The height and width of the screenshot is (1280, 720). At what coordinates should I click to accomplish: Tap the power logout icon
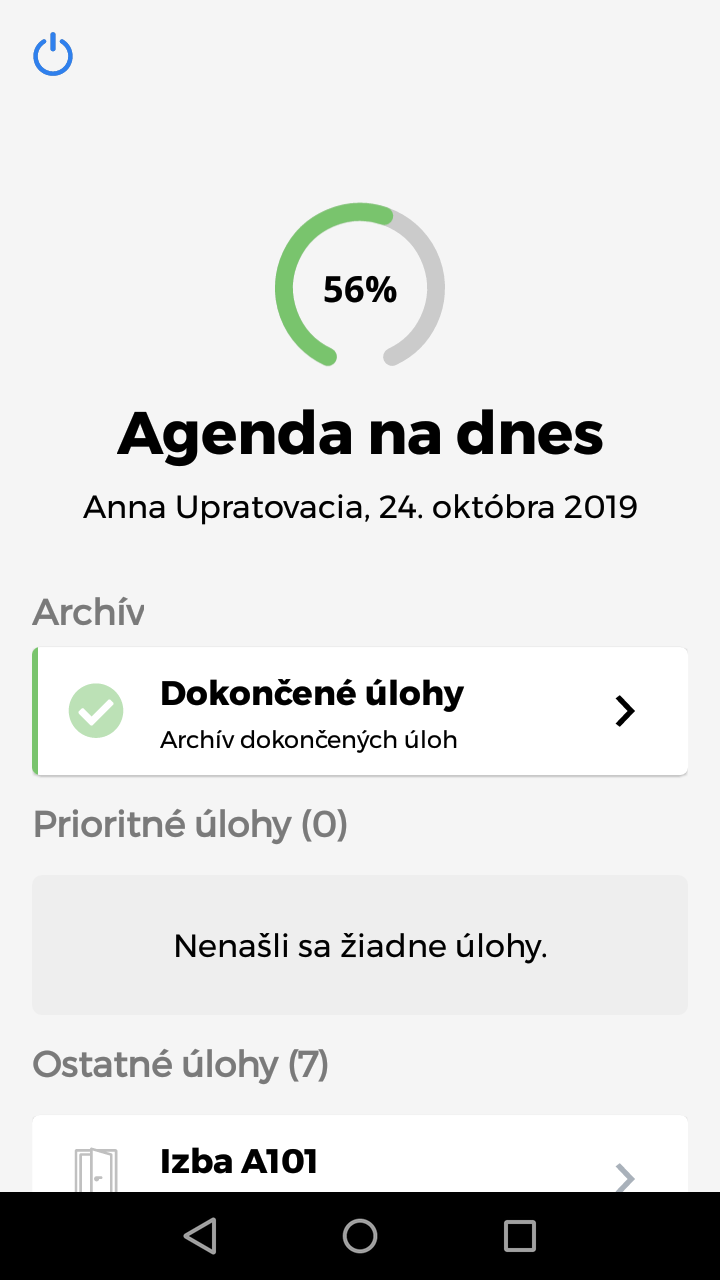(53, 55)
